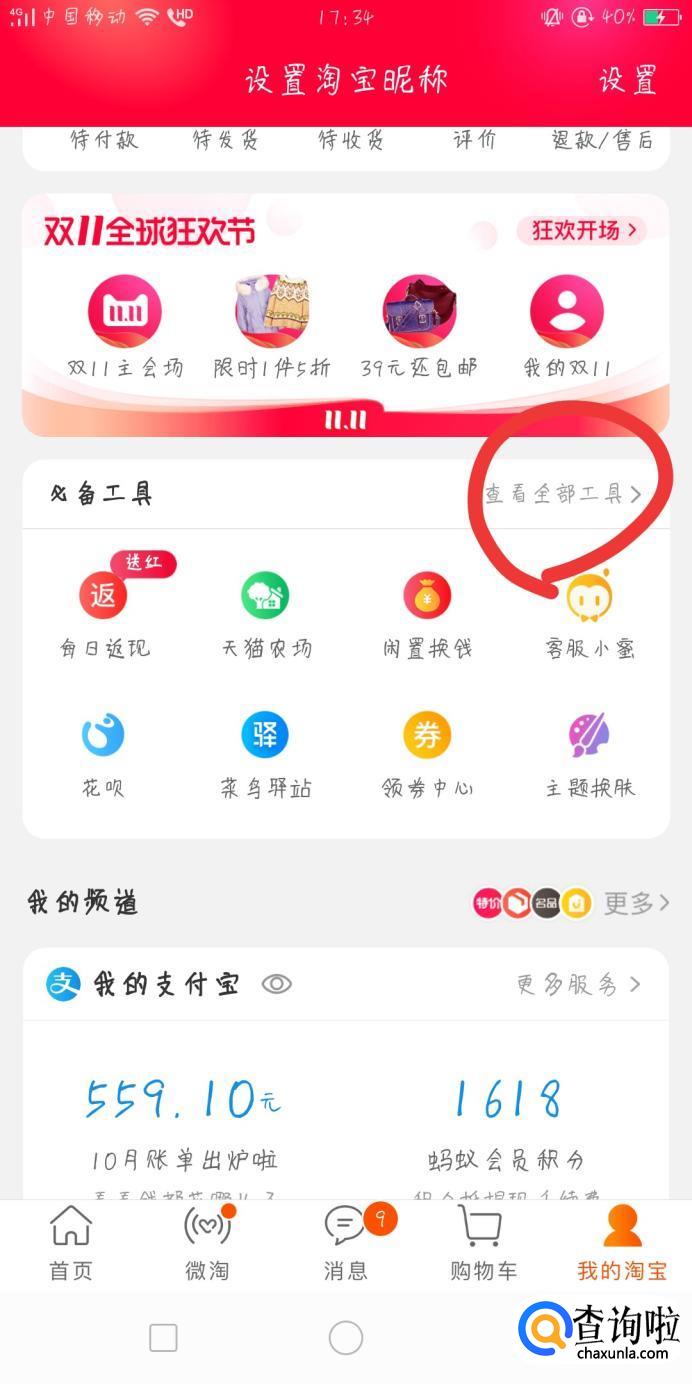Tap 设置淘宝昵称 at the top

point(346,80)
